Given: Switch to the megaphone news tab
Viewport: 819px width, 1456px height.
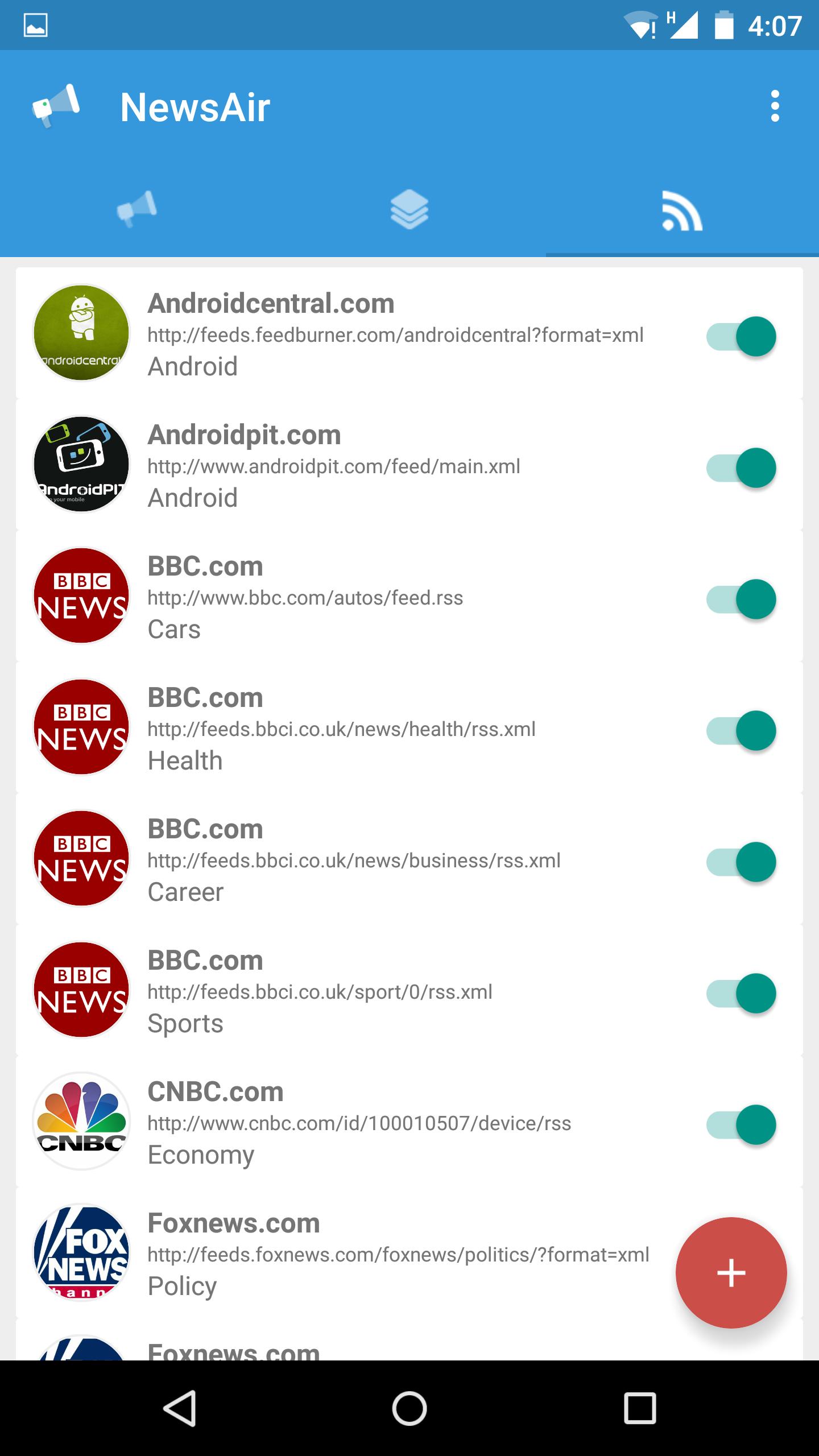Looking at the screenshot, I should click(x=136, y=209).
